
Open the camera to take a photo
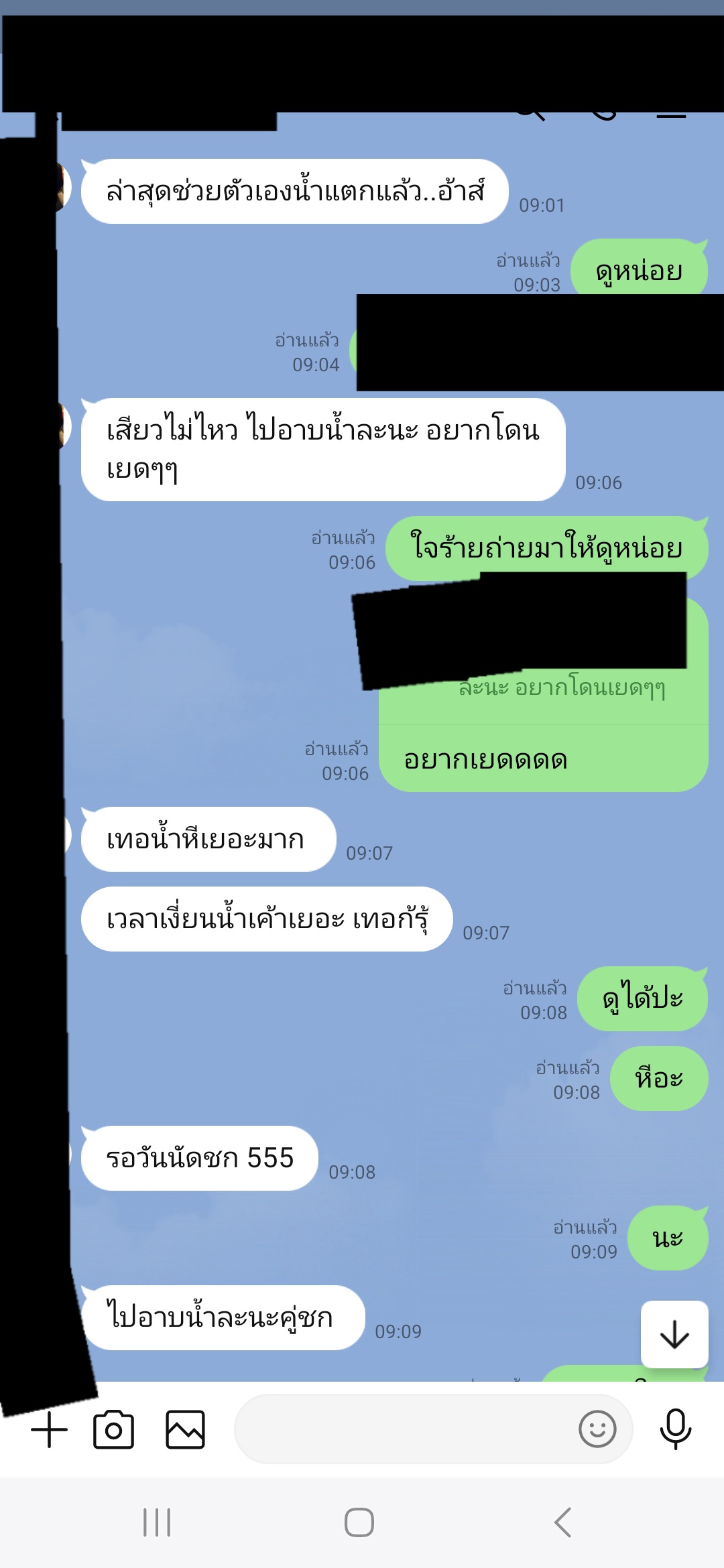click(x=113, y=1429)
